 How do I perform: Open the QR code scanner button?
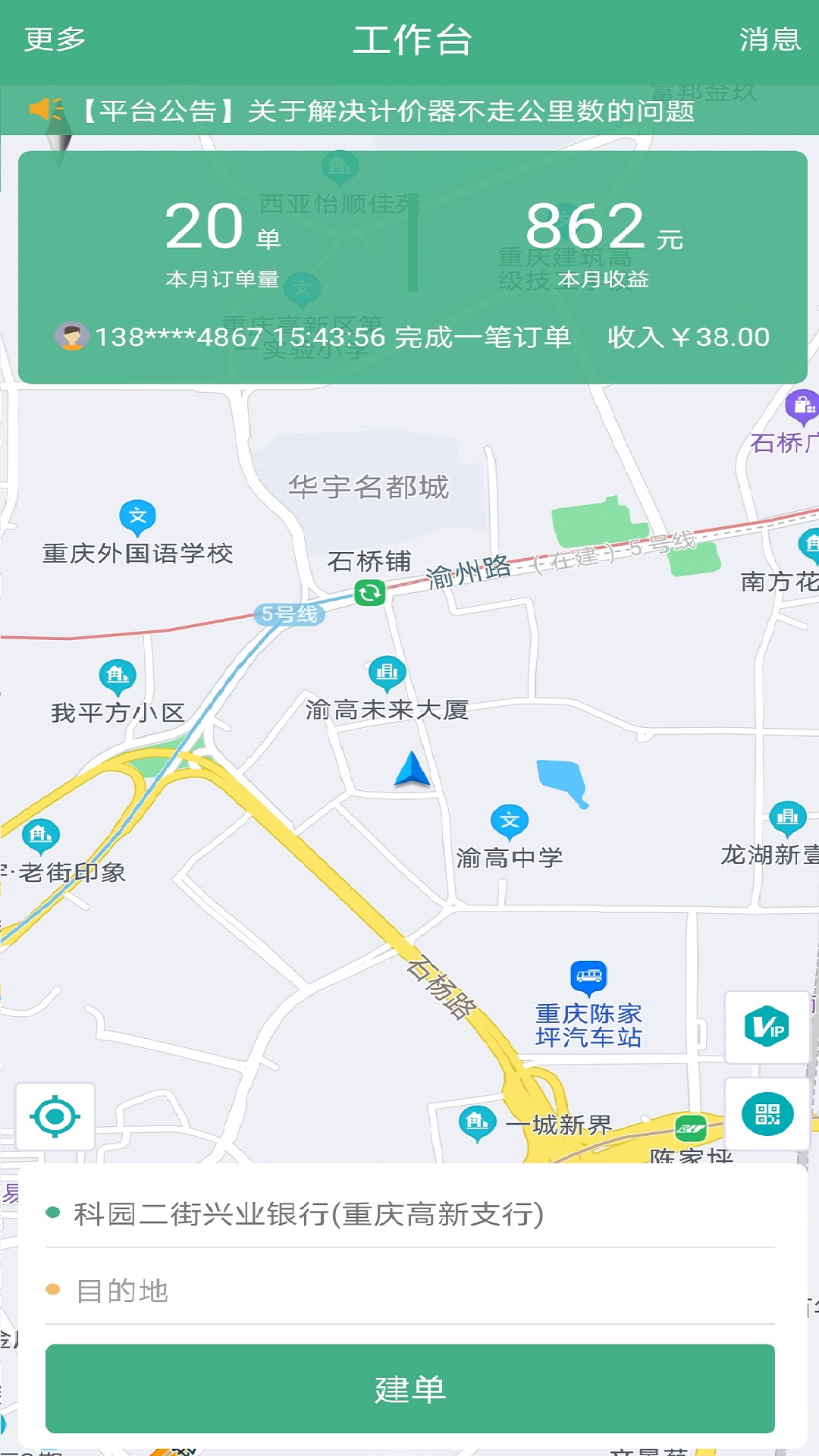click(x=767, y=1115)
